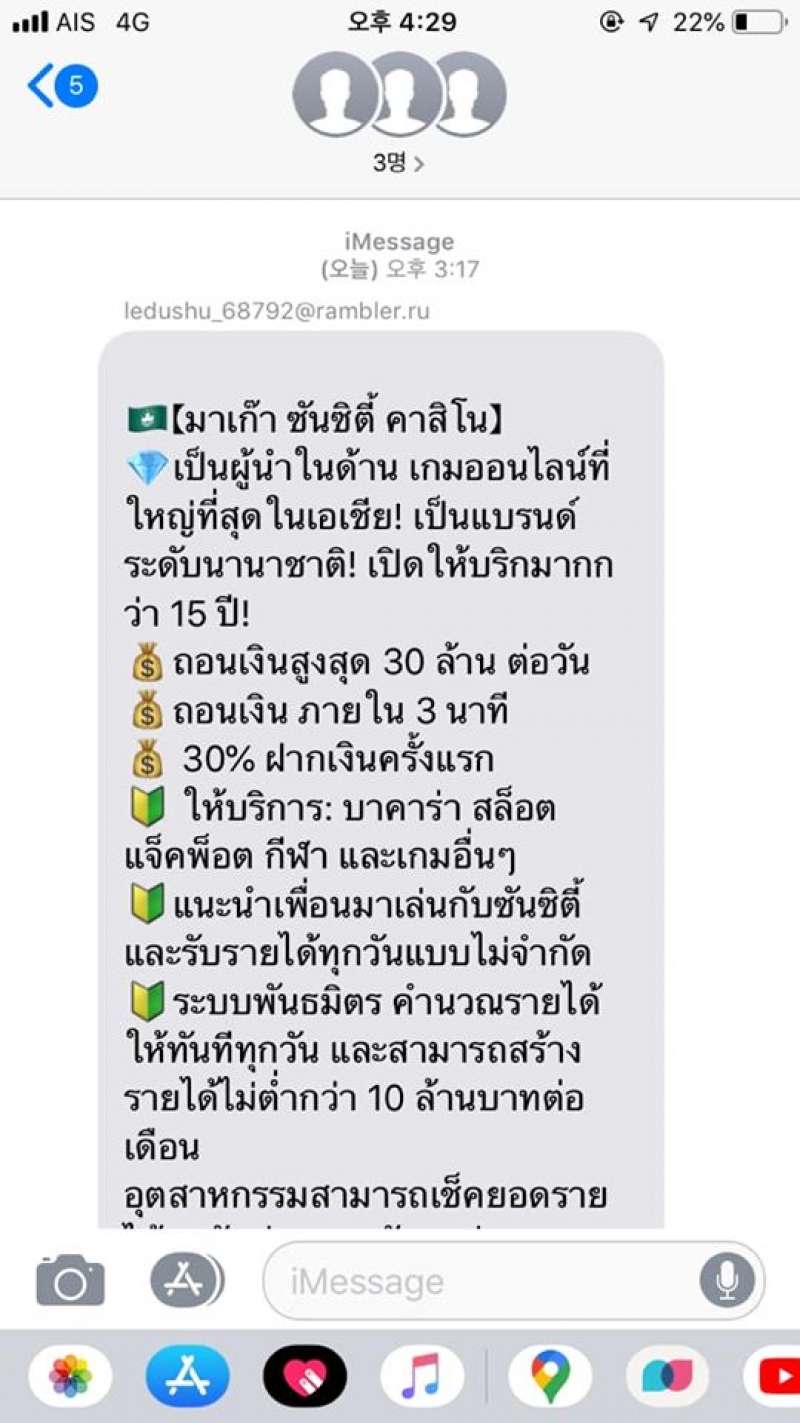The height and width of the screenshot is (1423, 800).
Task: Record an audio message with the microphone
Action: click(x=726, y=1281)
